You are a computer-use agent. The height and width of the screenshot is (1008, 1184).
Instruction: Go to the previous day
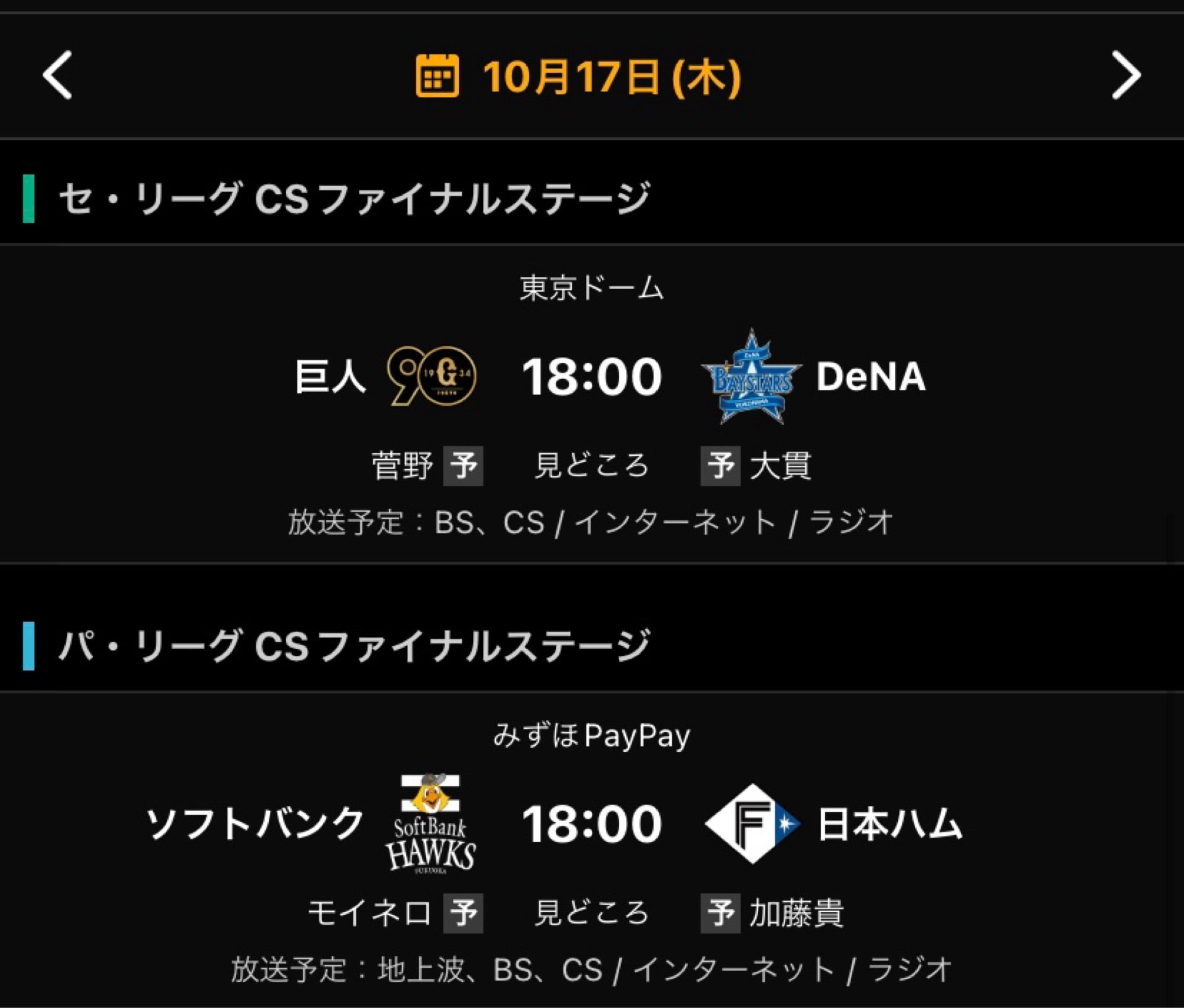[57, 75]
